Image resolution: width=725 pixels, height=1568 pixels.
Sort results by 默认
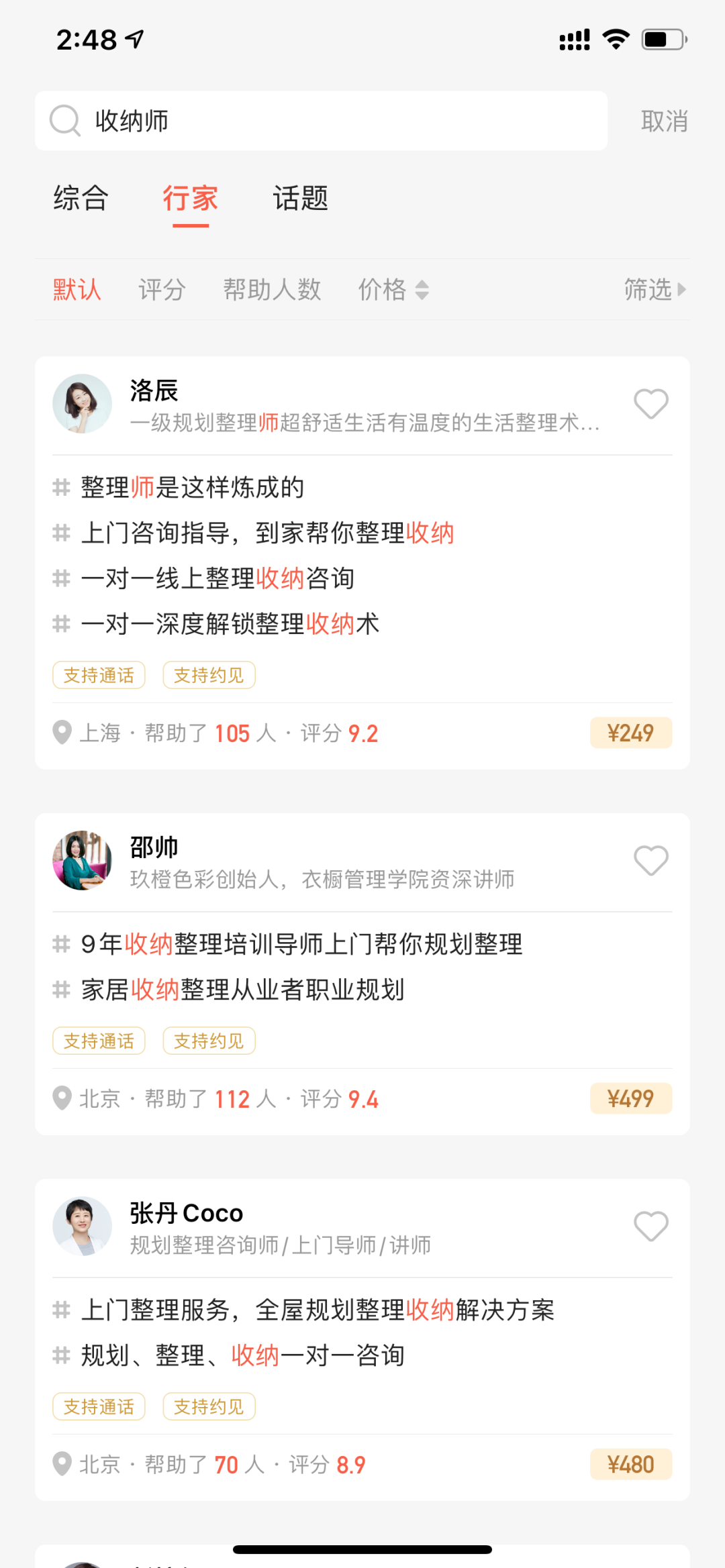click(x=77, y=290)
